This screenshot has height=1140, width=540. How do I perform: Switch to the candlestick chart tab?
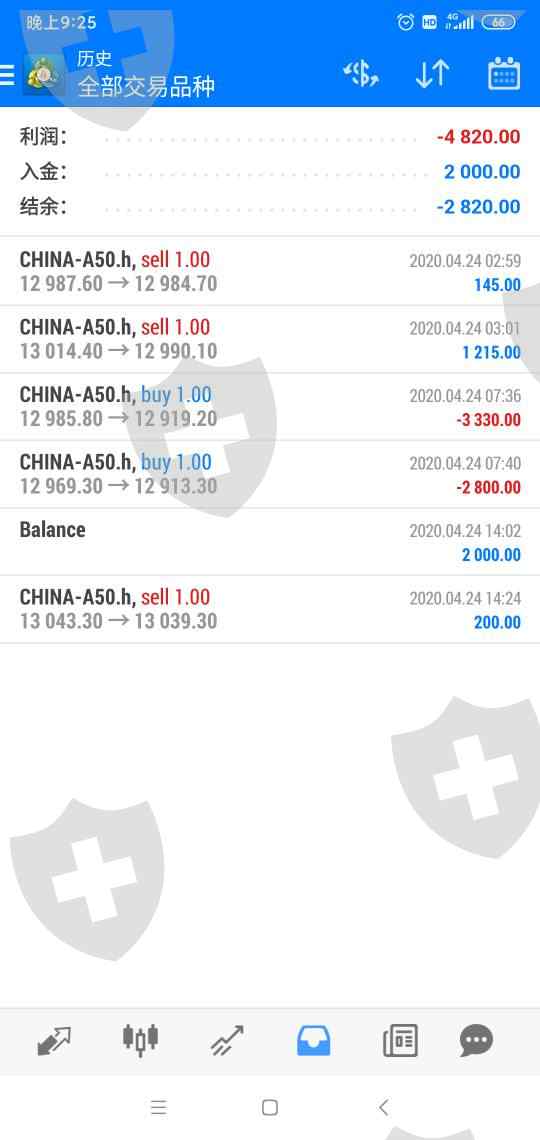[x=140, y=1040]
